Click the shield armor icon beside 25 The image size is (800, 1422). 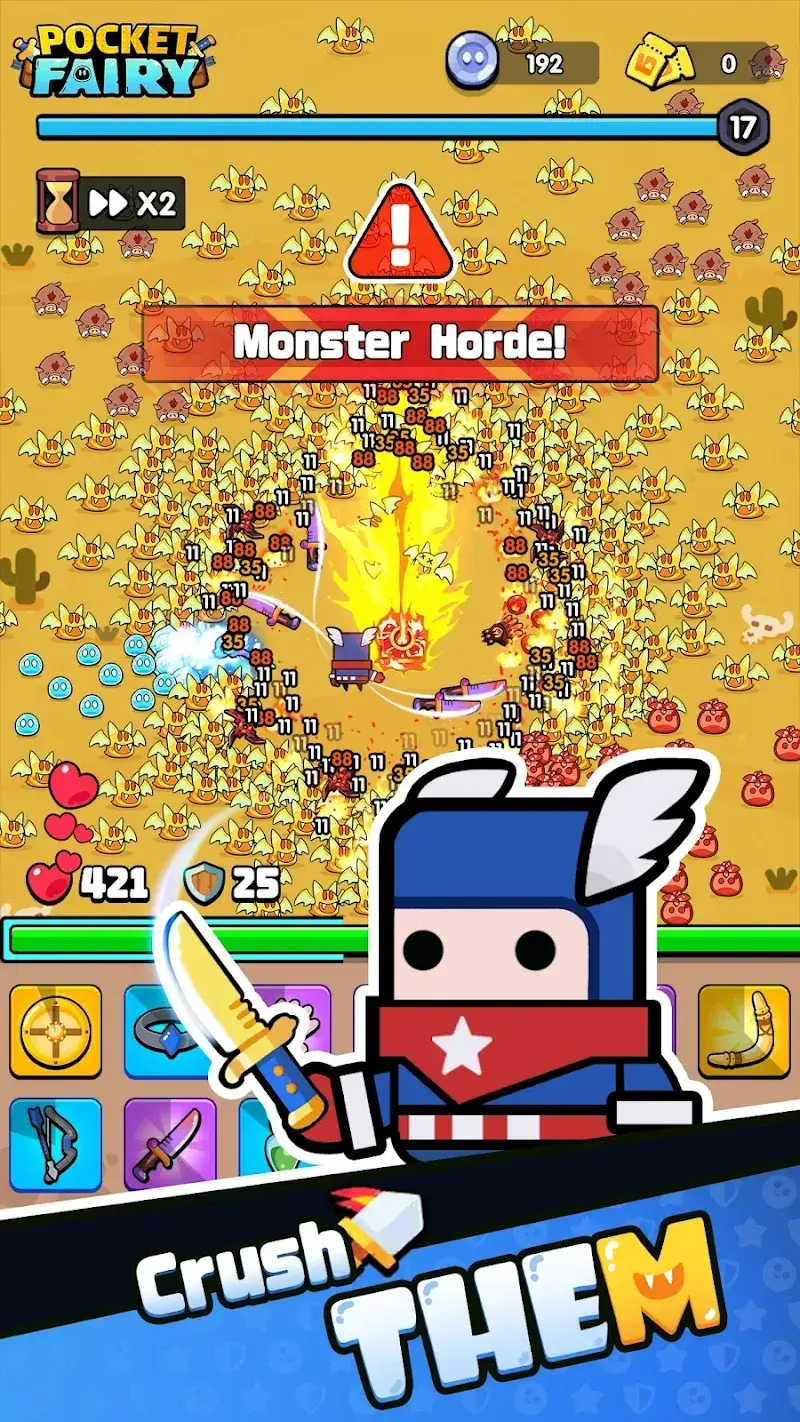202,882
